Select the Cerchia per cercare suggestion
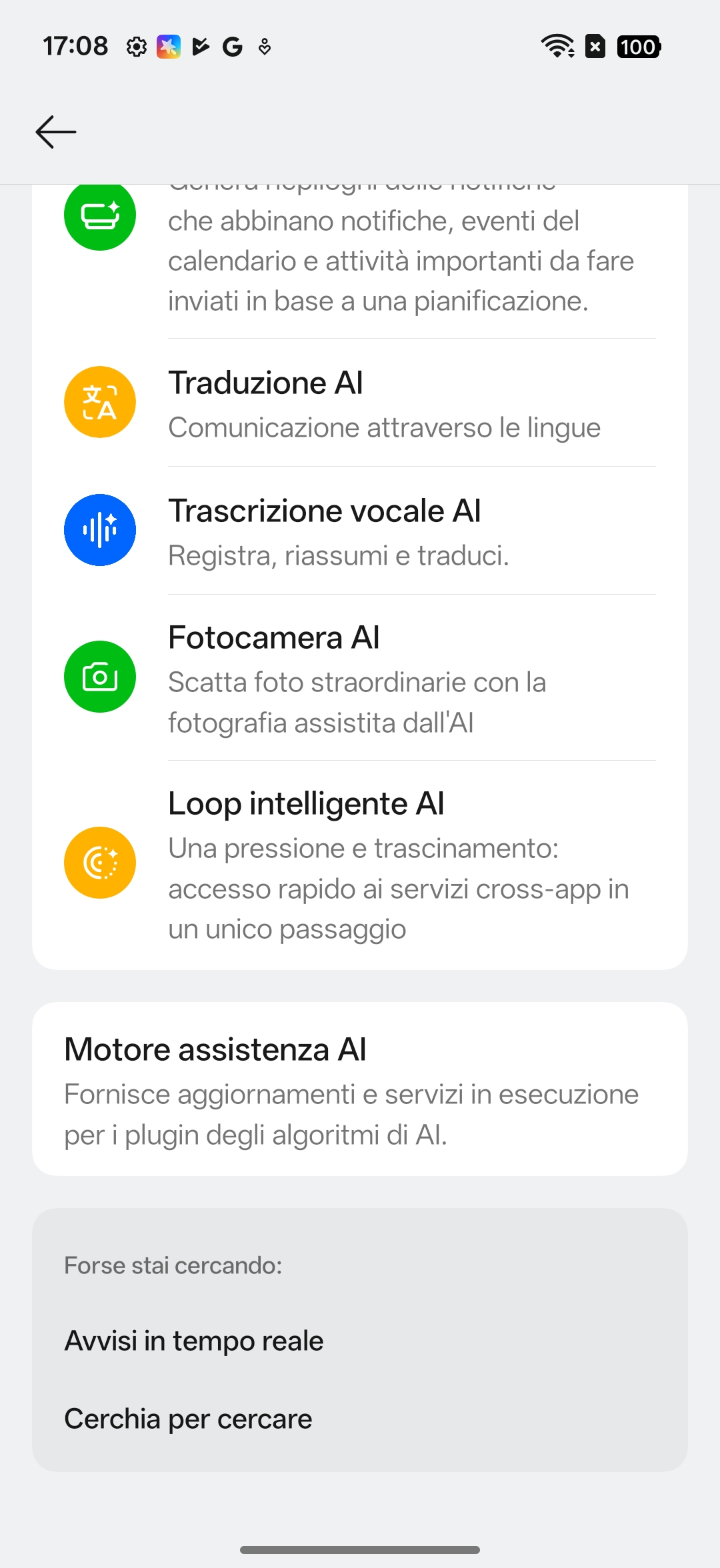This screenshot has height=1568, width=720. coord(189,1419)
